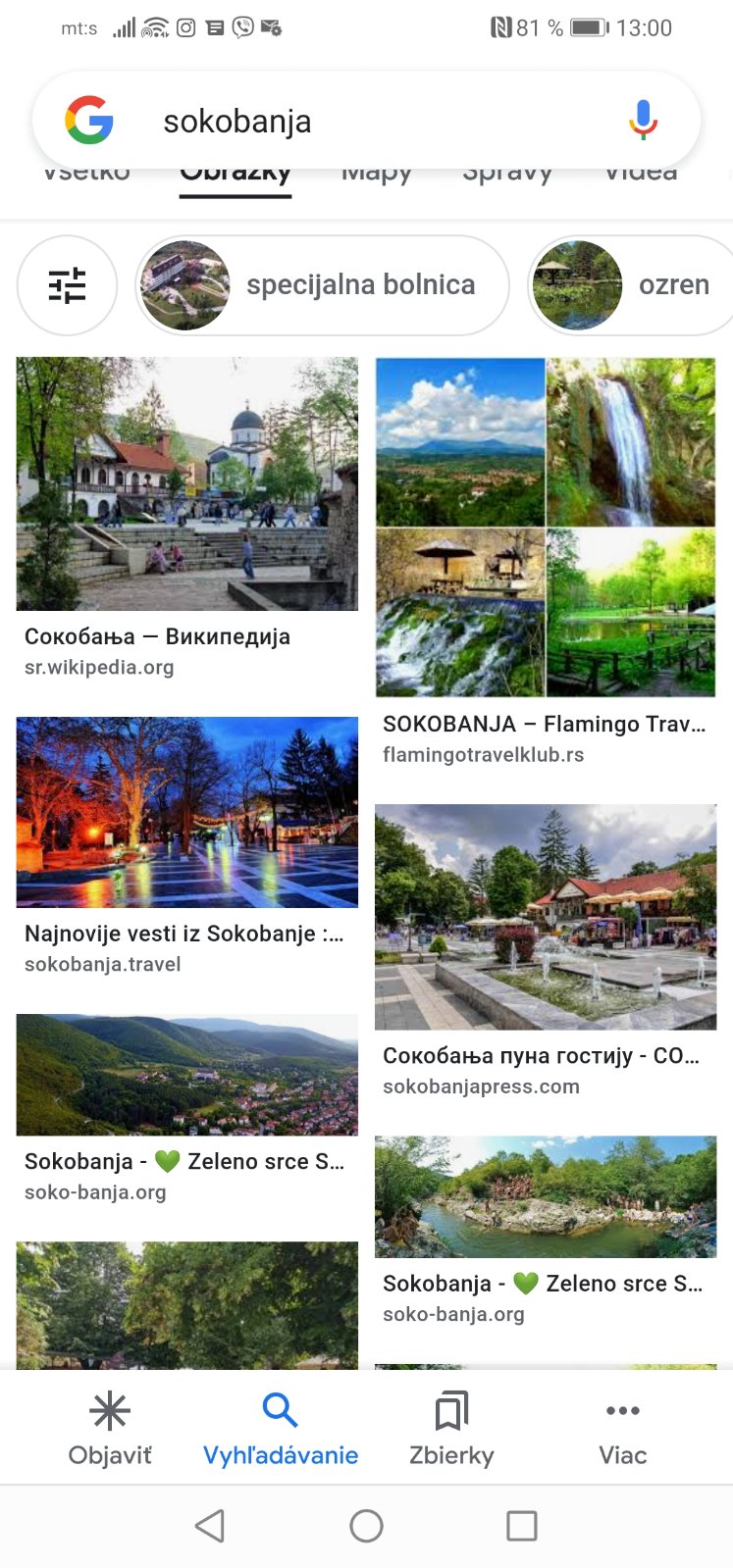The height and width of the screenshot is (1568, 733).
Task: Select the specijalna bolnica chip
Action: point(322,285)
